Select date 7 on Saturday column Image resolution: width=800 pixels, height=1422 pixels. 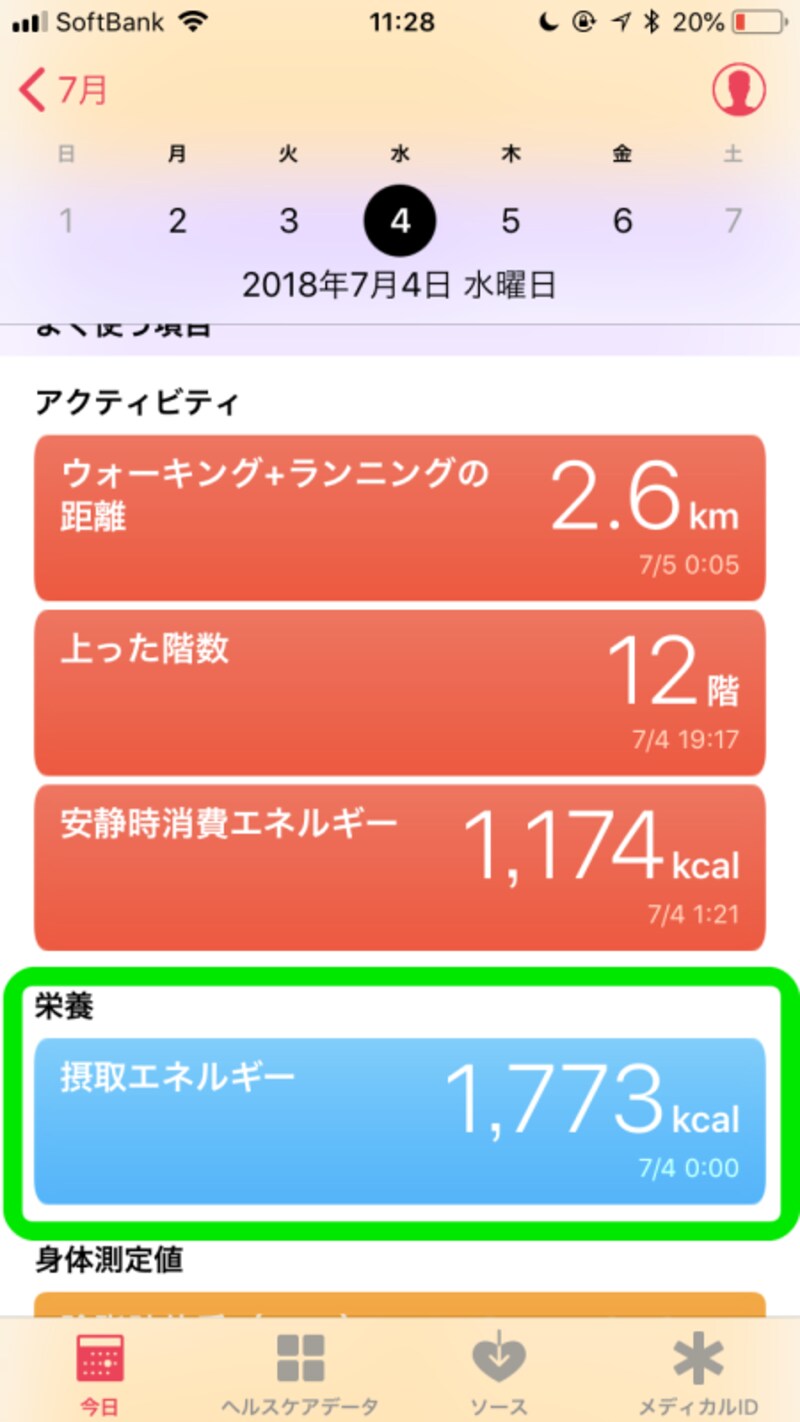pos(733,221)
